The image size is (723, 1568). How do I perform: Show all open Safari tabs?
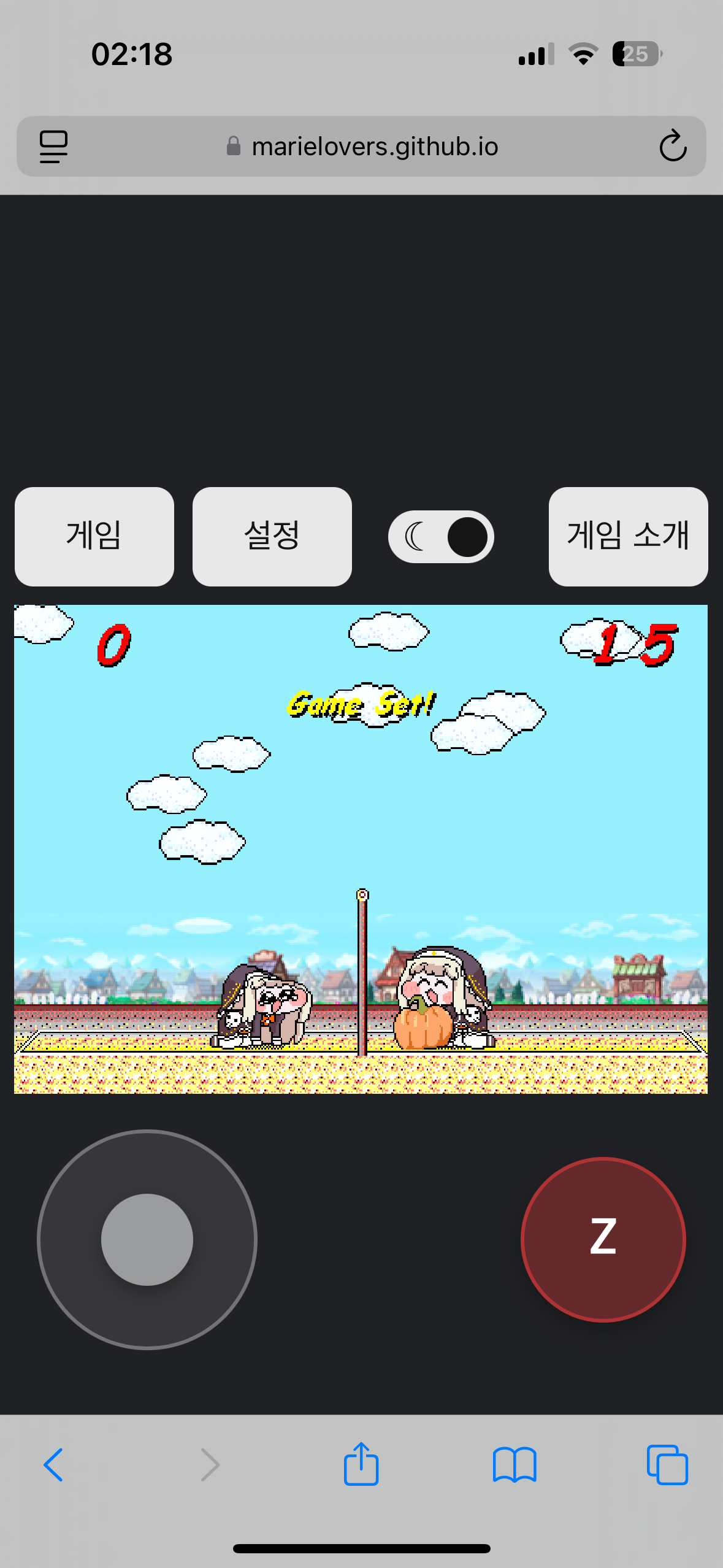(x=667, y=1465)
